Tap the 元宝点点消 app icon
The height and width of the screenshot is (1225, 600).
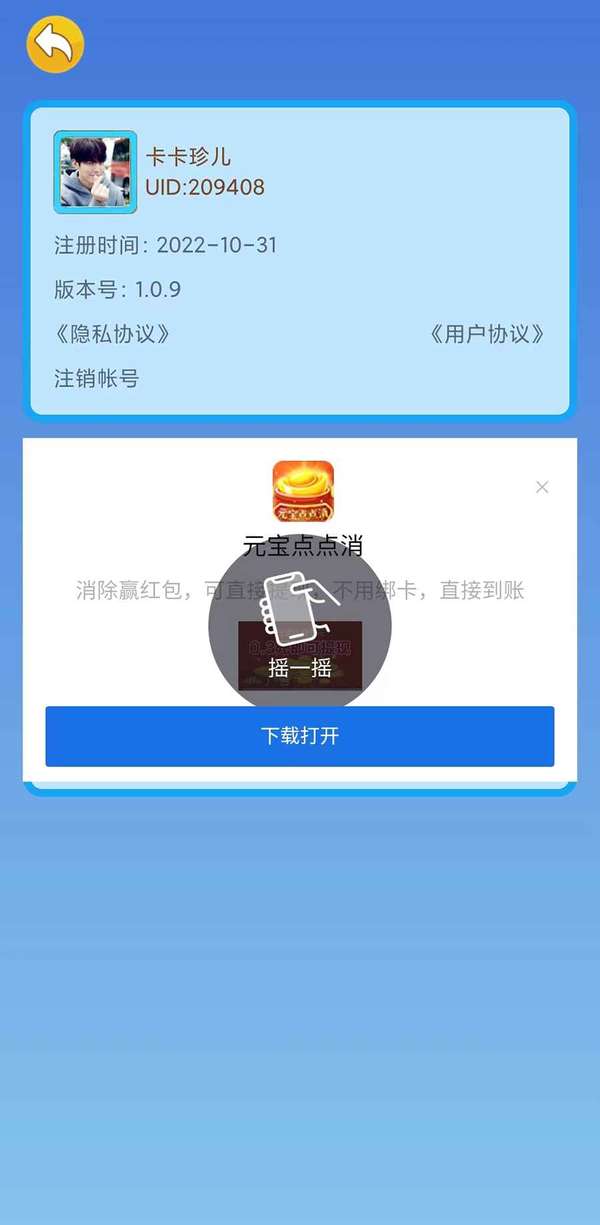point(303,491)
